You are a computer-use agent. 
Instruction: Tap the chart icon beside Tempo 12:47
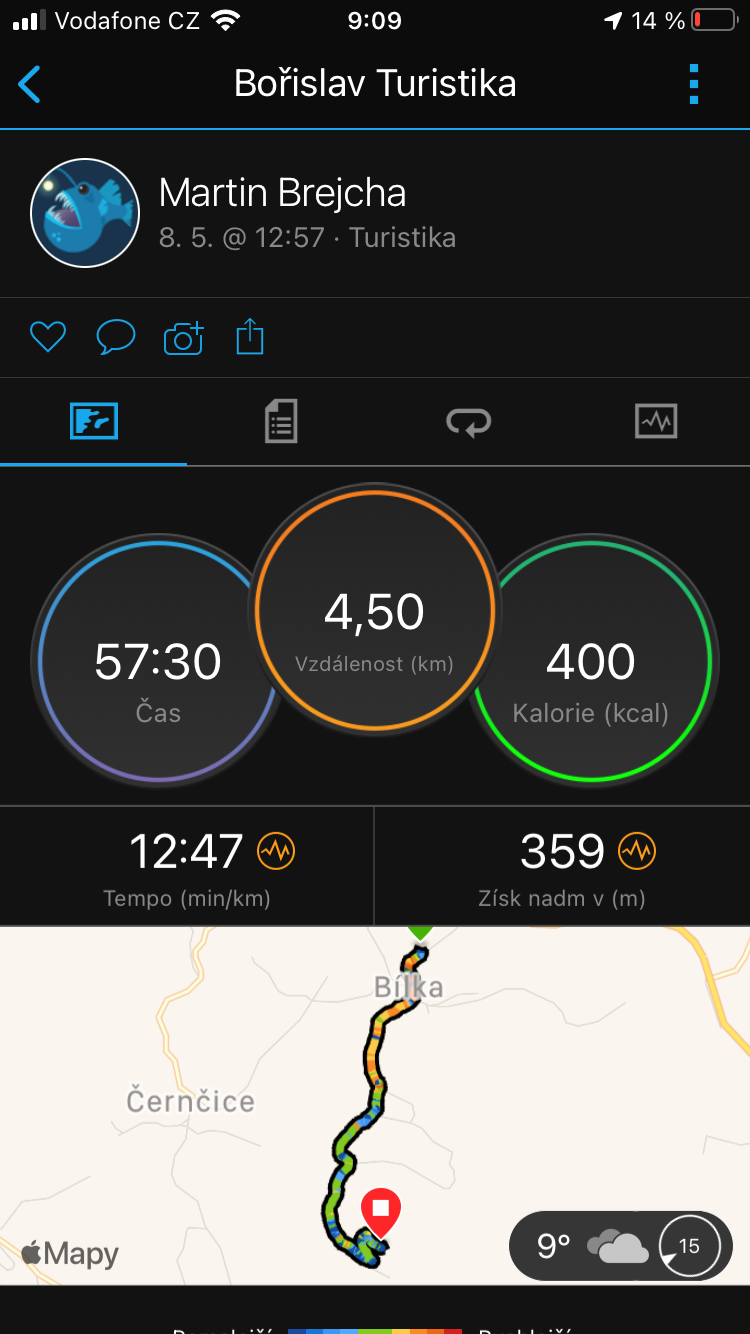pyautogui.click(x=276, y=852)
